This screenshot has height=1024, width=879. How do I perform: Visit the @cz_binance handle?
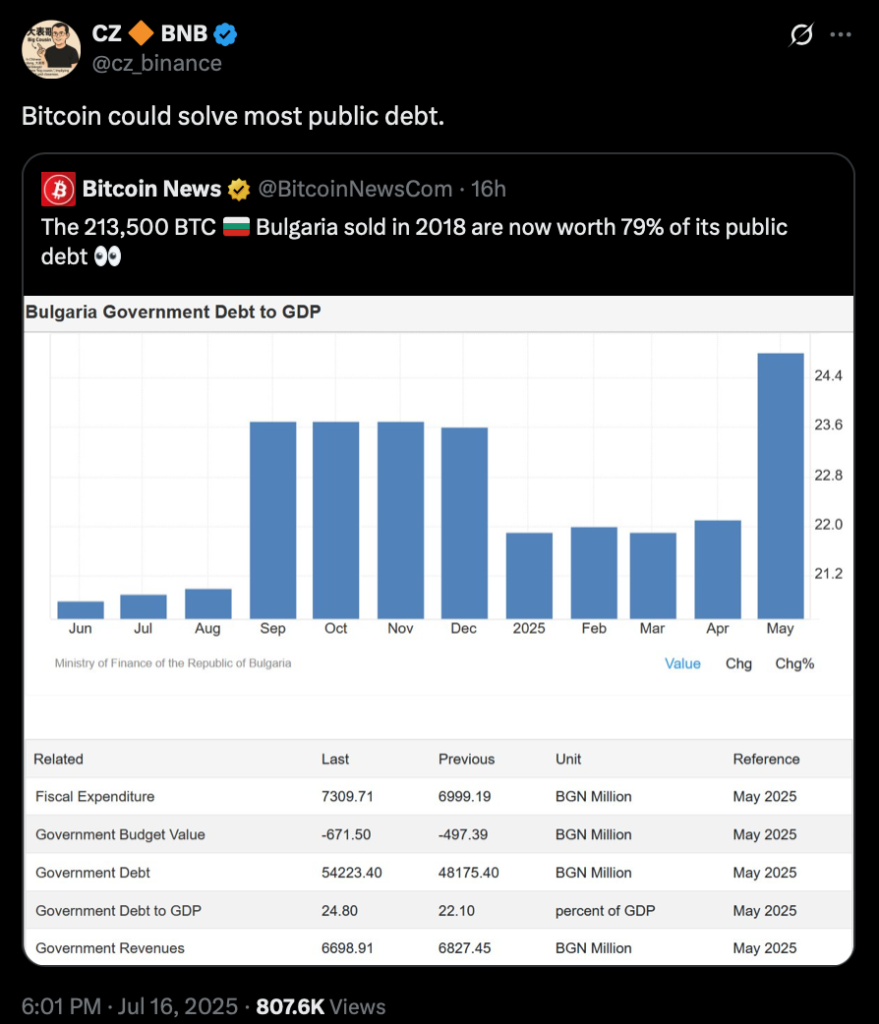tap(157, 63)
